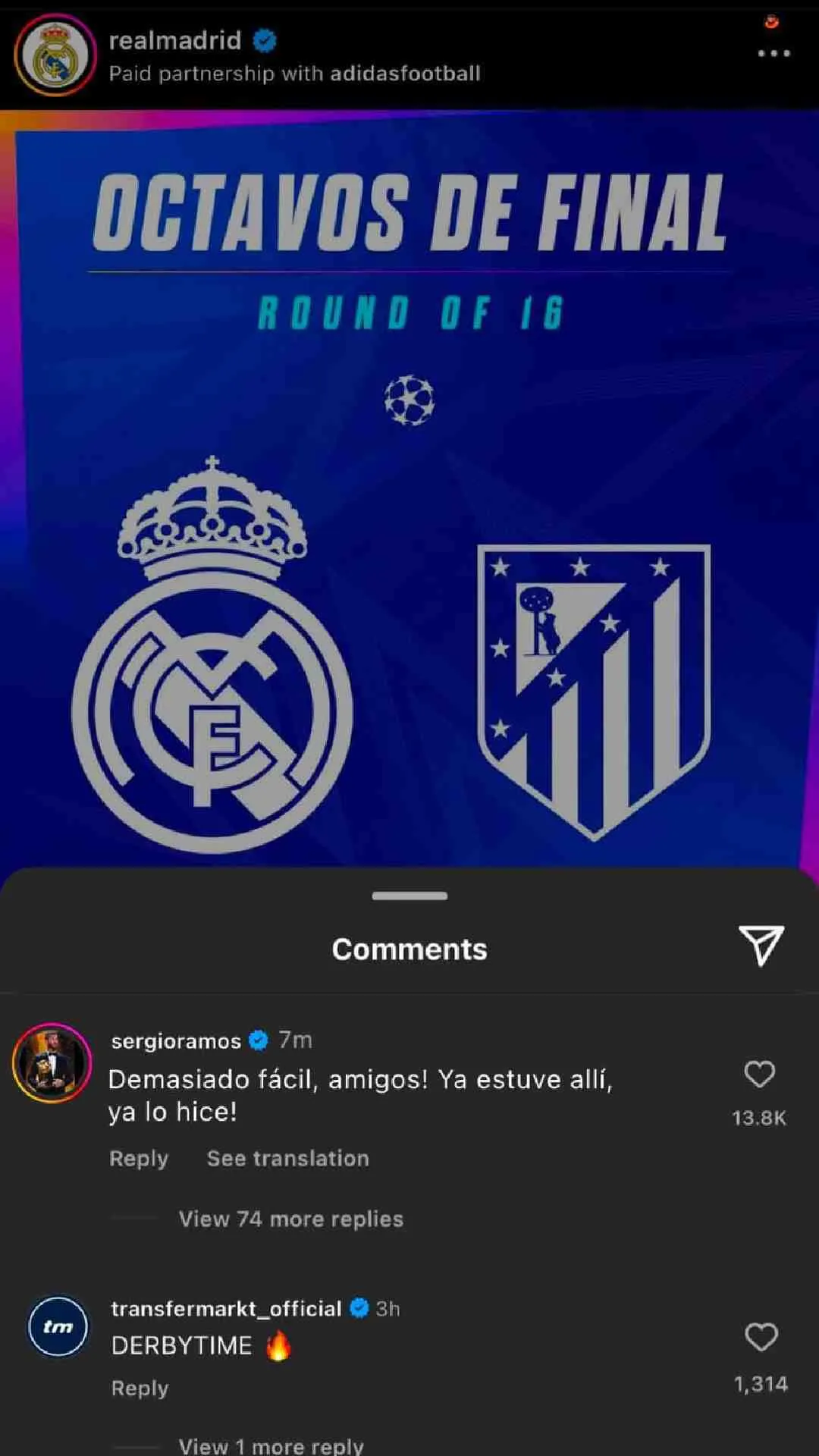819x1456 pixels.
Task: Reply to the sergioramos comment
Action: [x=139, y=1159]
